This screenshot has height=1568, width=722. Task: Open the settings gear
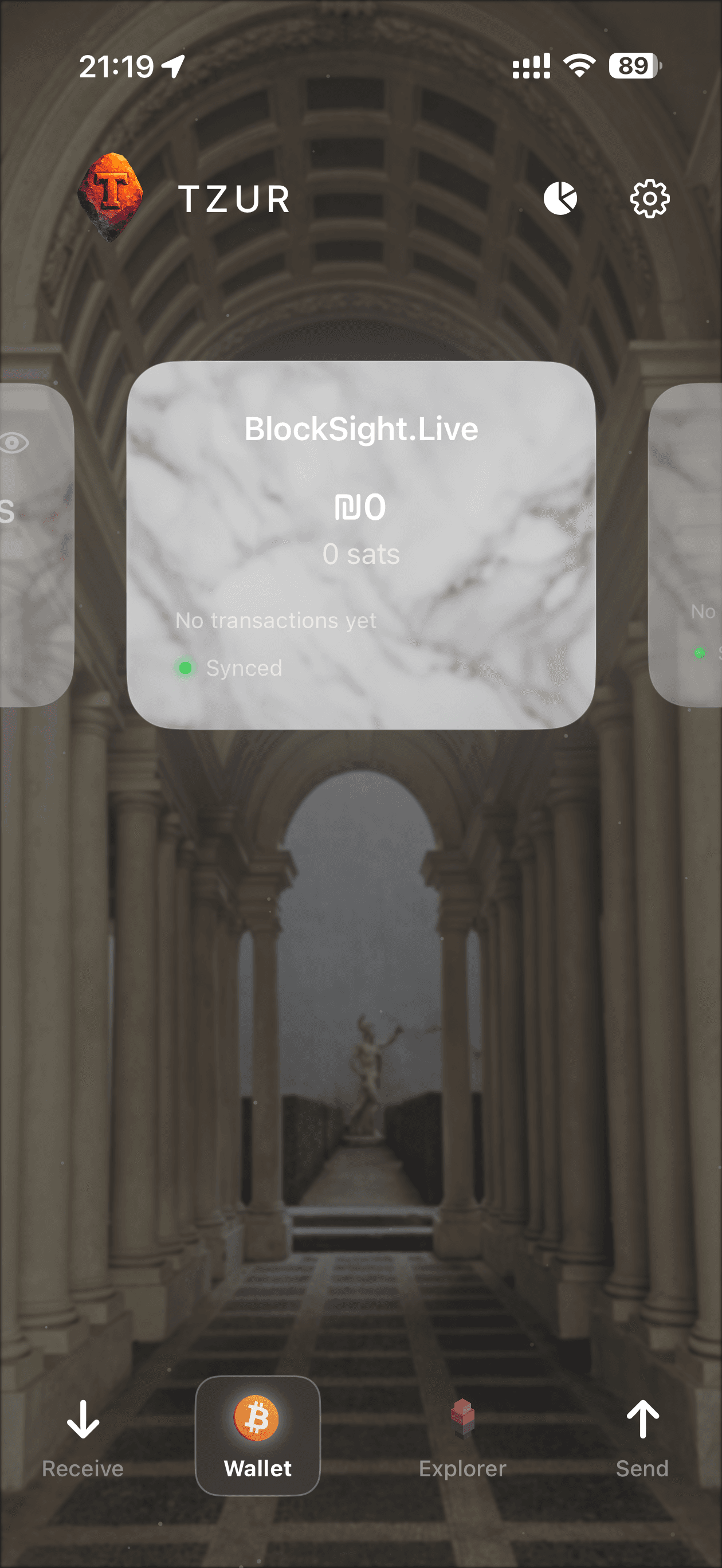(650, 198)
